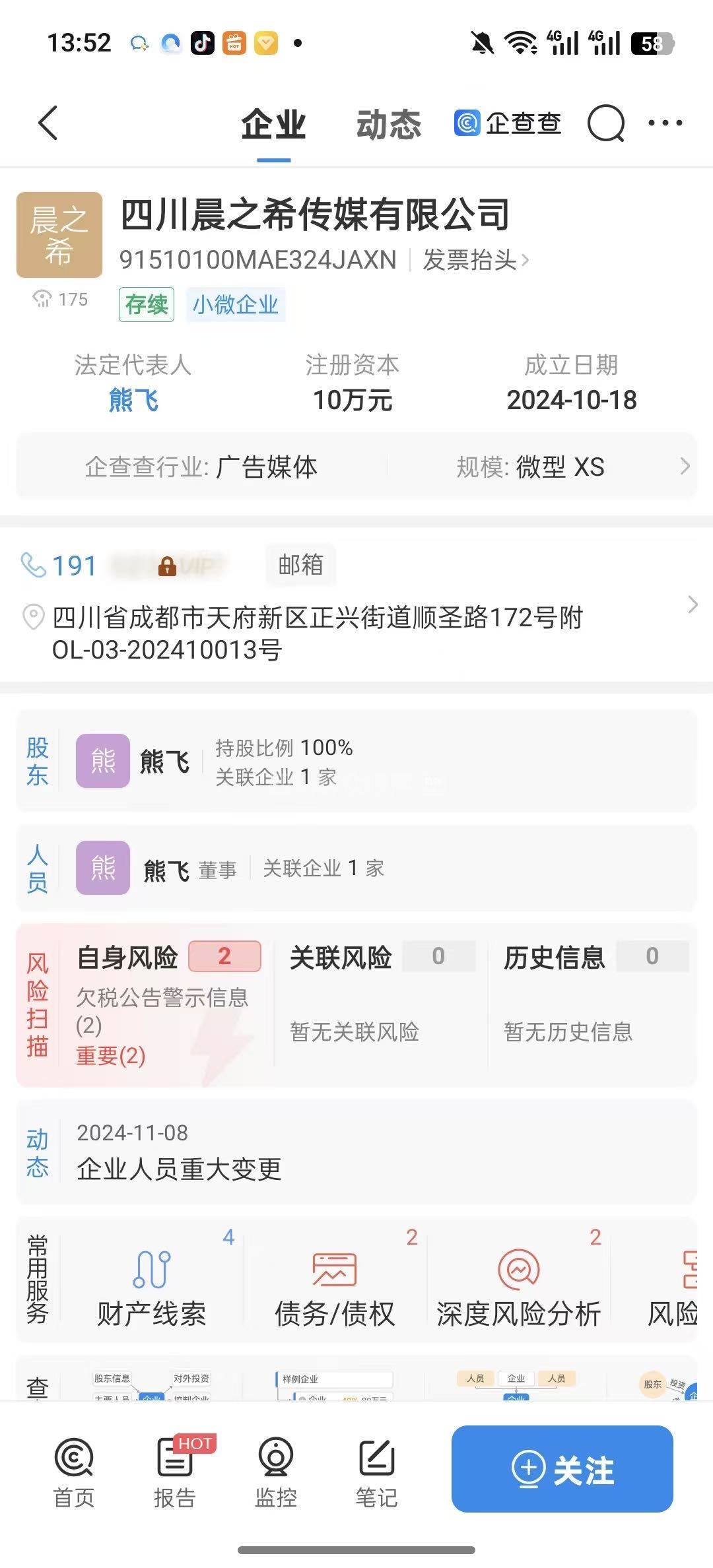Open 深度风险分析
Image resolution: width=713 pixels, height=1568 pixels.
518,1283
